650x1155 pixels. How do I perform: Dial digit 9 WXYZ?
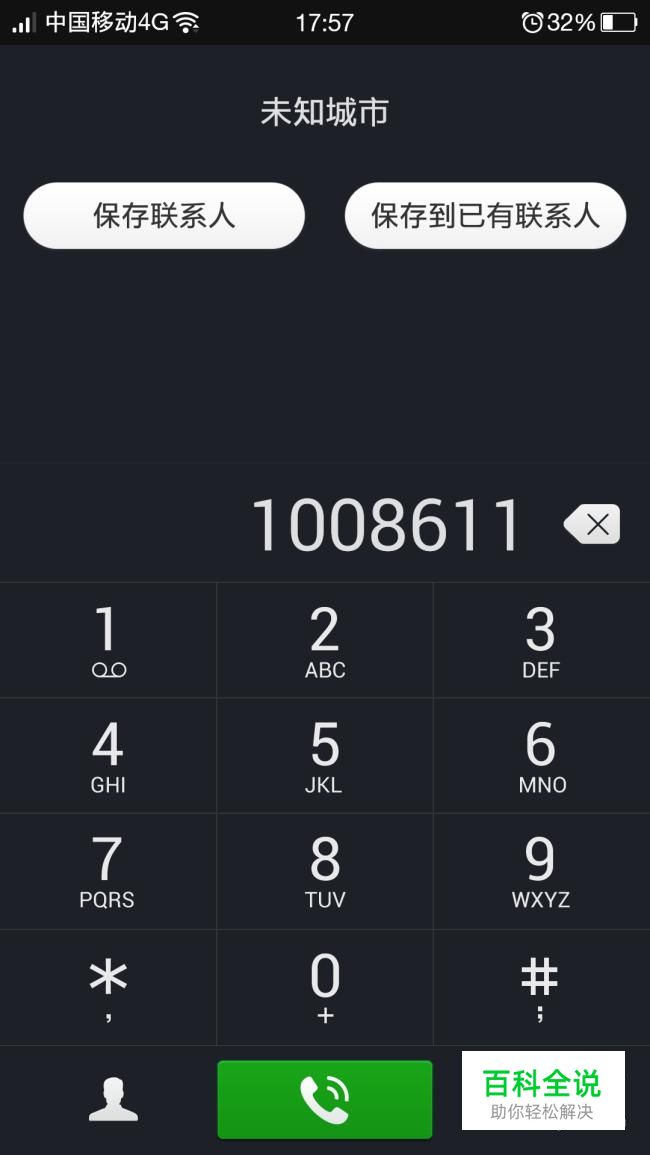(x=541, y=871)
